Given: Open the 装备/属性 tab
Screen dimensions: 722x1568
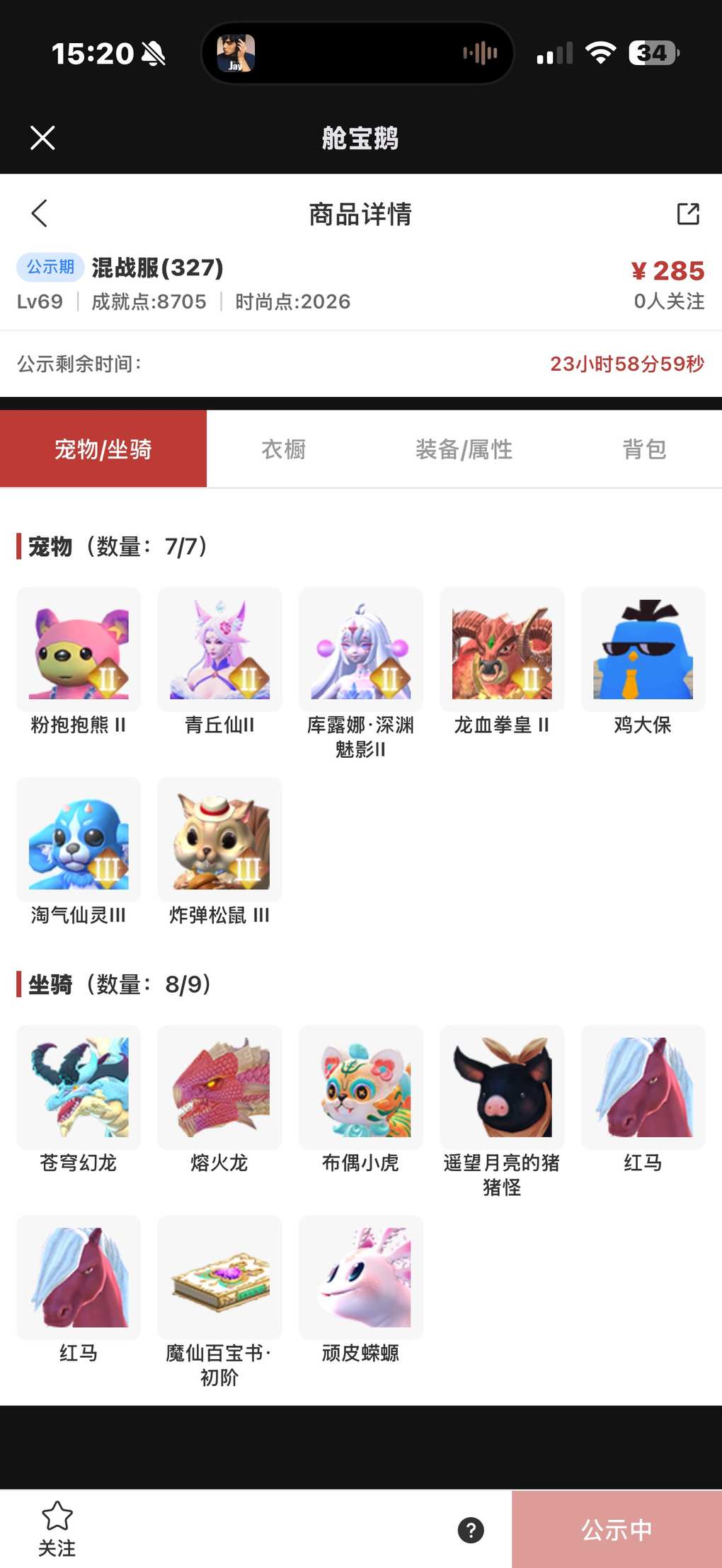Looking at the screenshot, I should (464, 449).
